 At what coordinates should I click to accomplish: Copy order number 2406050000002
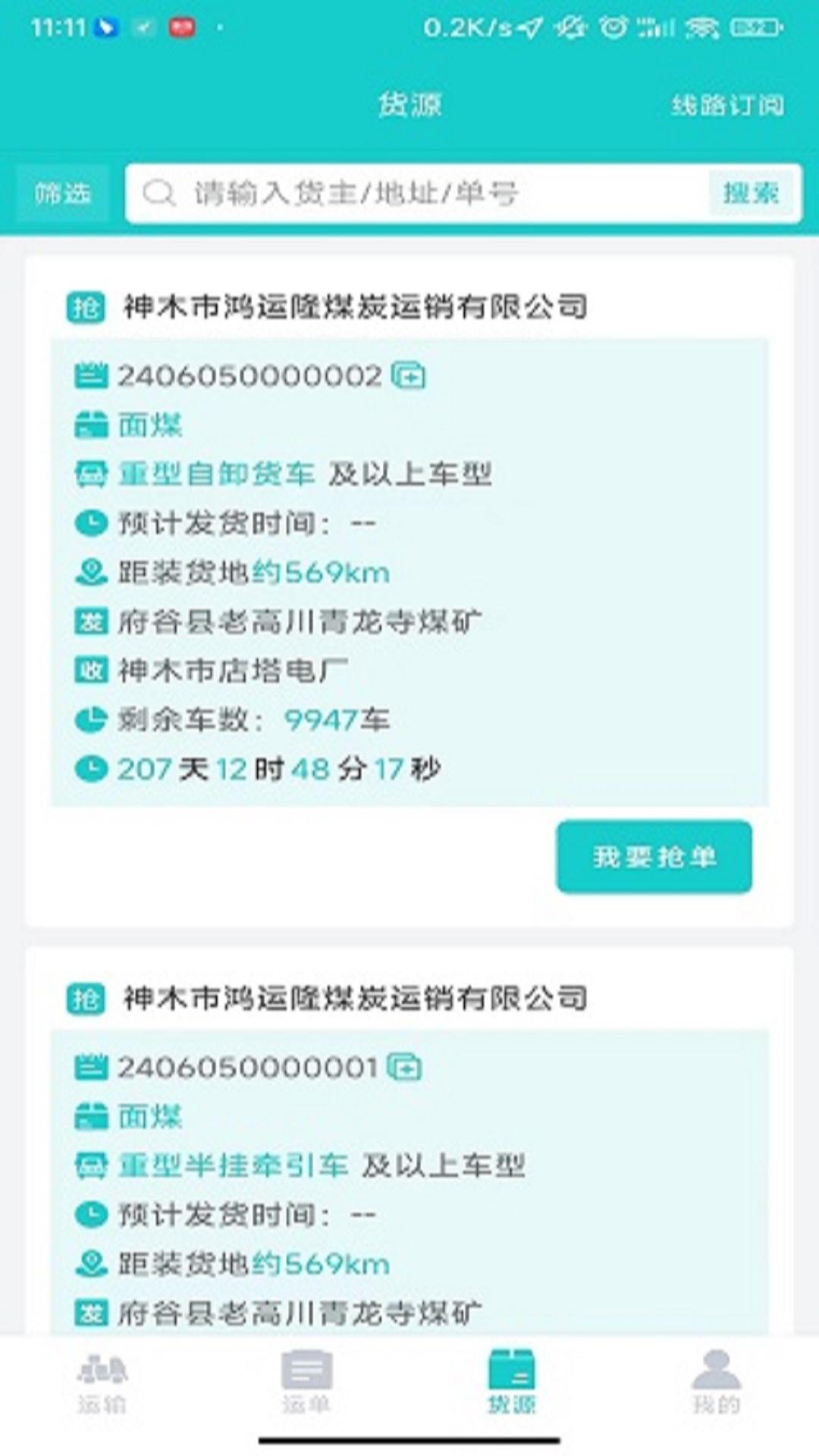(x=409, y=376)
